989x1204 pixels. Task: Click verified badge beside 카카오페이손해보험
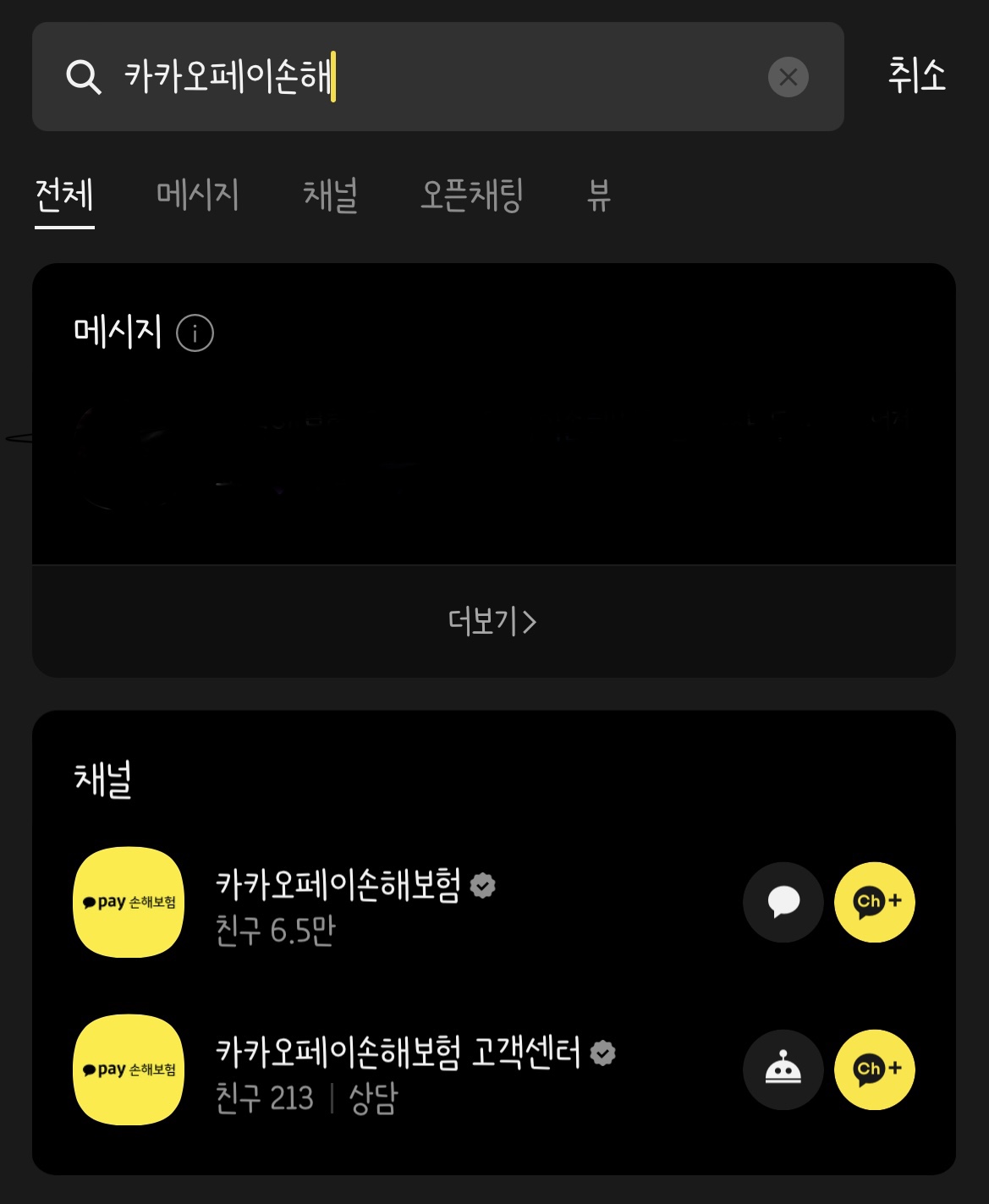(482, 886)
